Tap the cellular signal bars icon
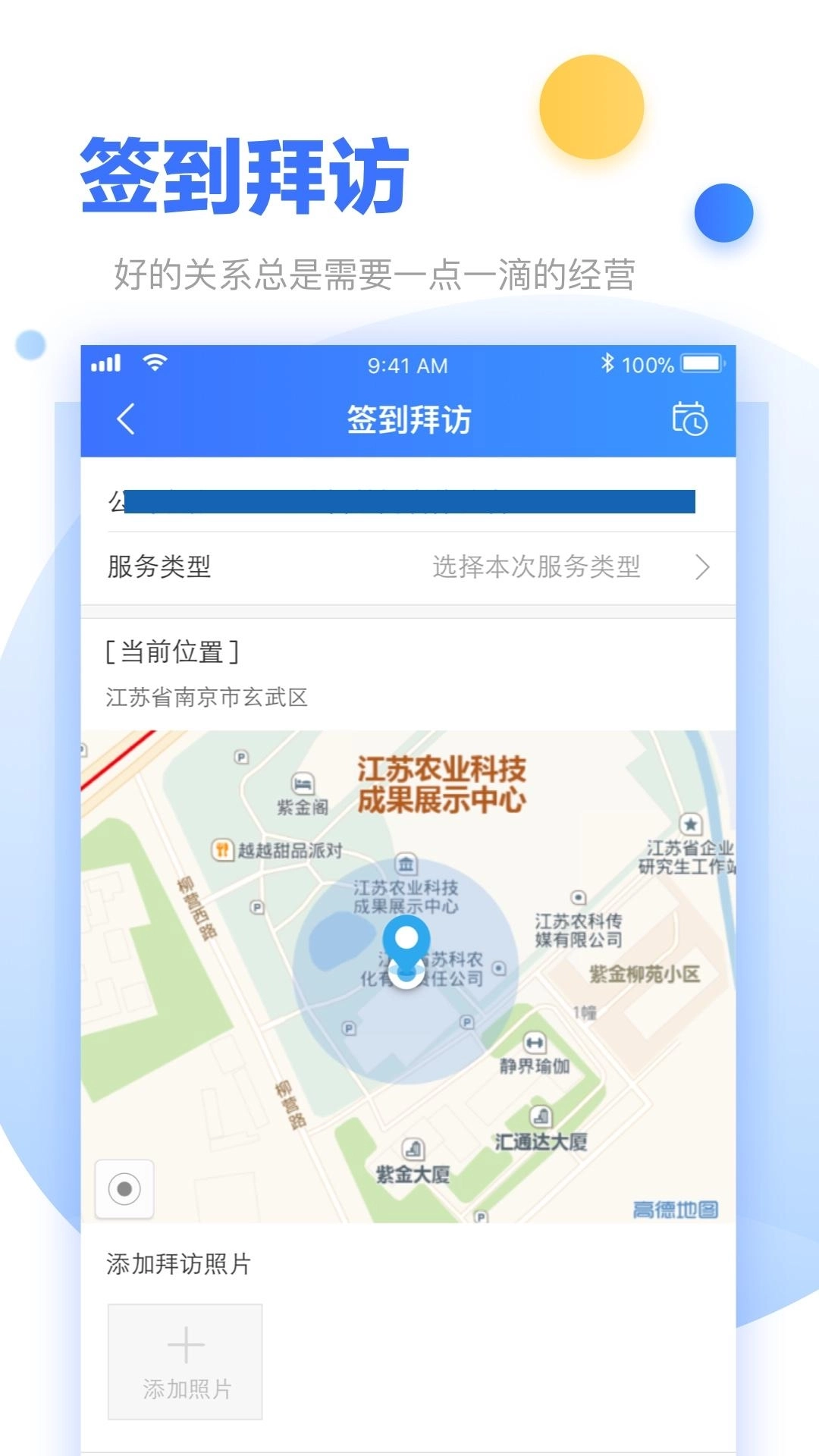Viewport: 819px width, 1456px height. click(x=106, y=364)
